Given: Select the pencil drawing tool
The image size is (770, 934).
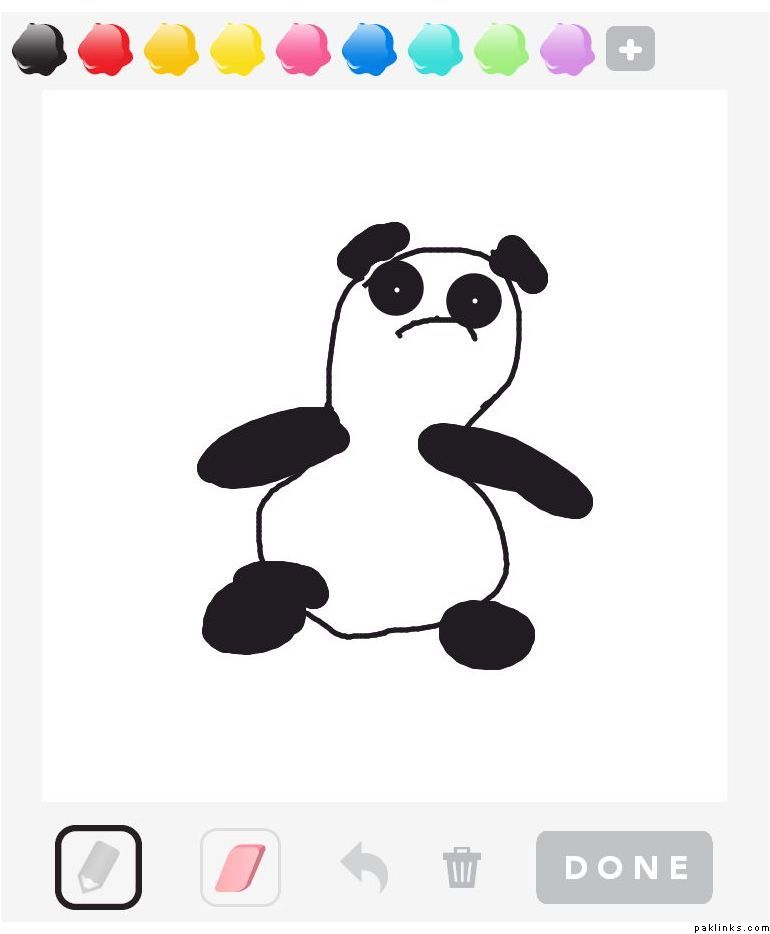Looking at the screenshot, I should [98, 867].
